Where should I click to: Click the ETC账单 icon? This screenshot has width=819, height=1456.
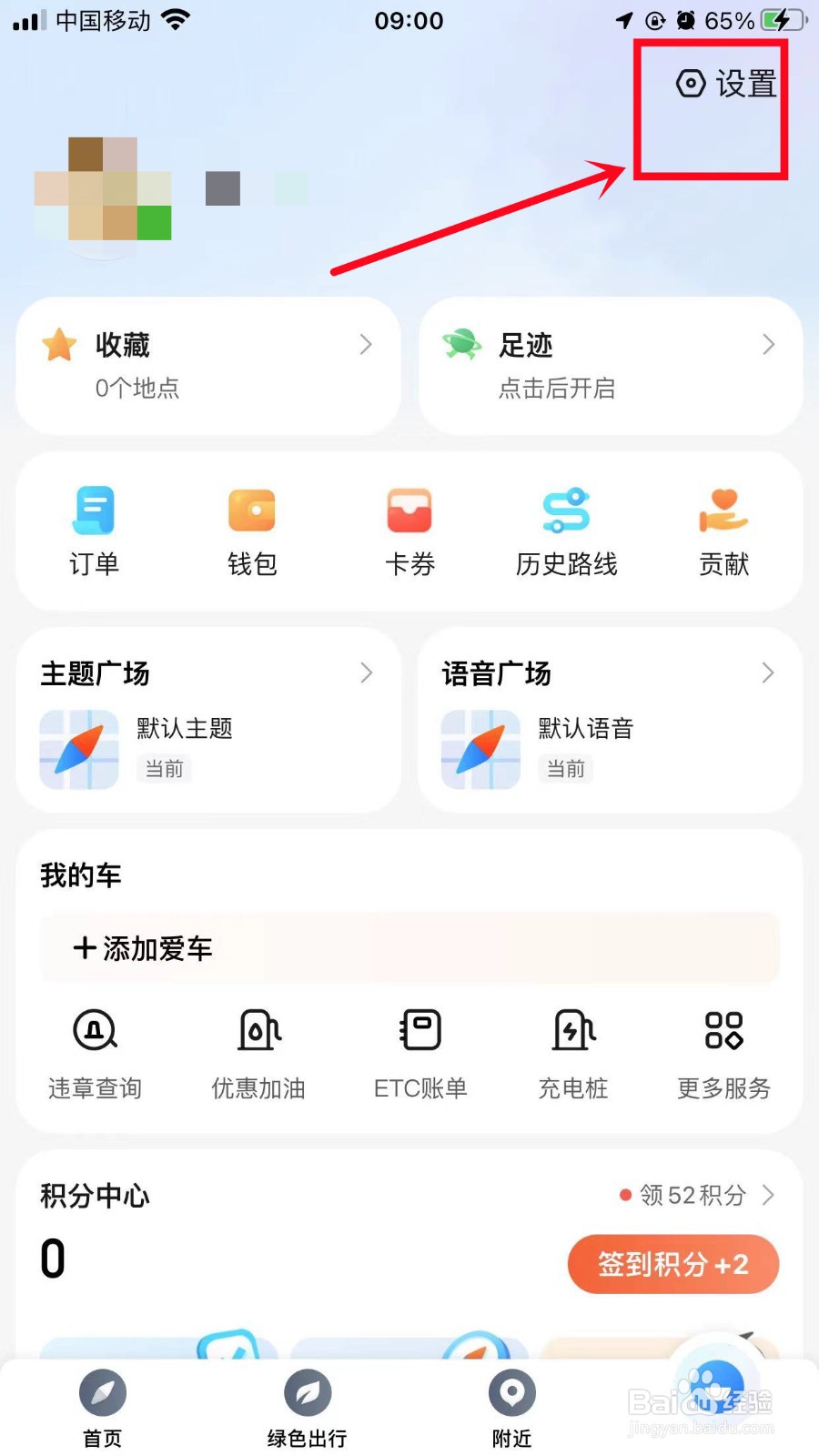pyautogui.click(x=419, y=1031)
